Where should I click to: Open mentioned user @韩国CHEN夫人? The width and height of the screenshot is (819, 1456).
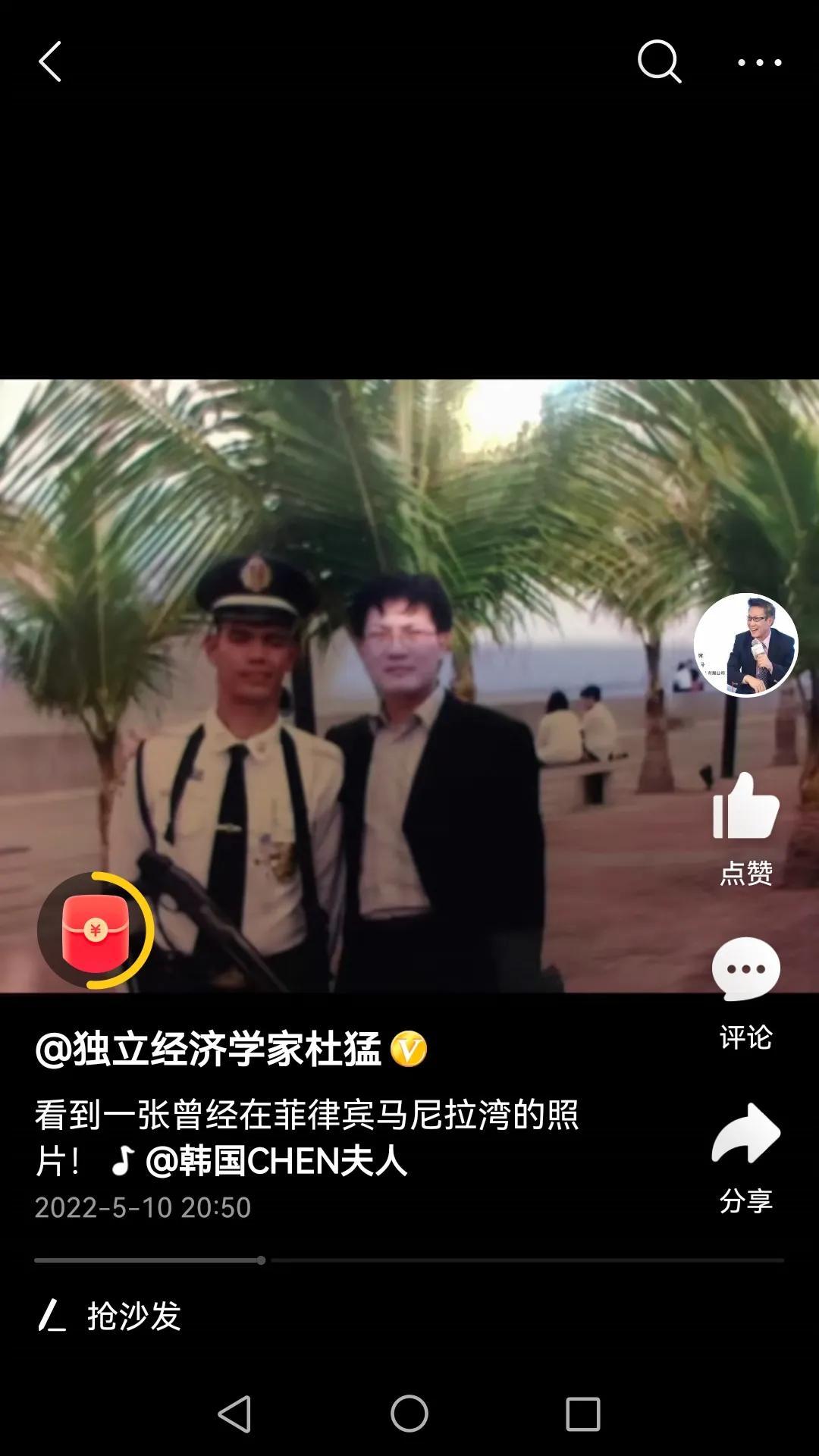click(277, 1161)
